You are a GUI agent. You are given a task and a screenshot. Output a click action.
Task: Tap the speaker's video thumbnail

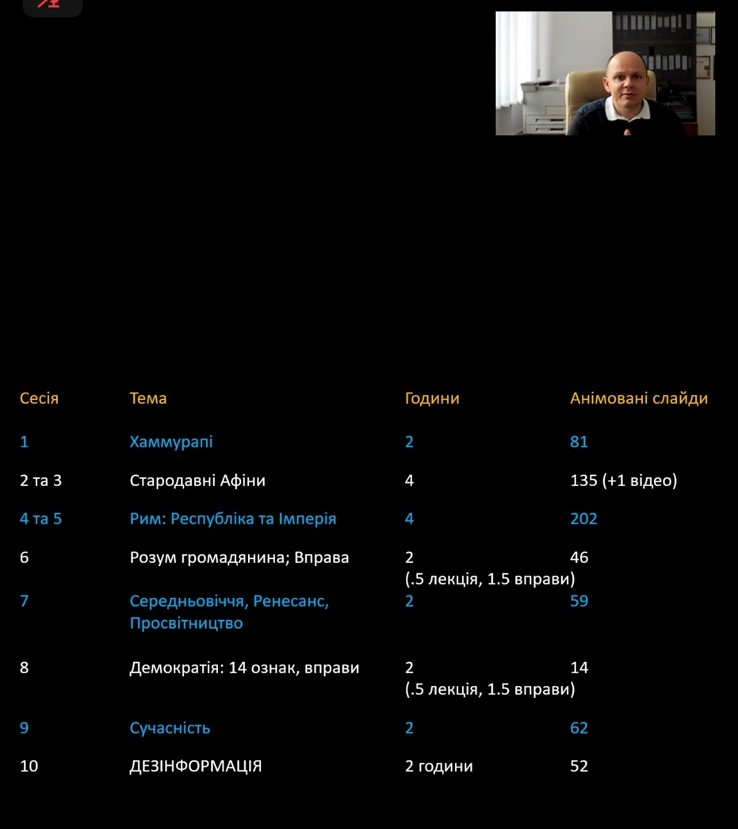[x=605, y=73]
